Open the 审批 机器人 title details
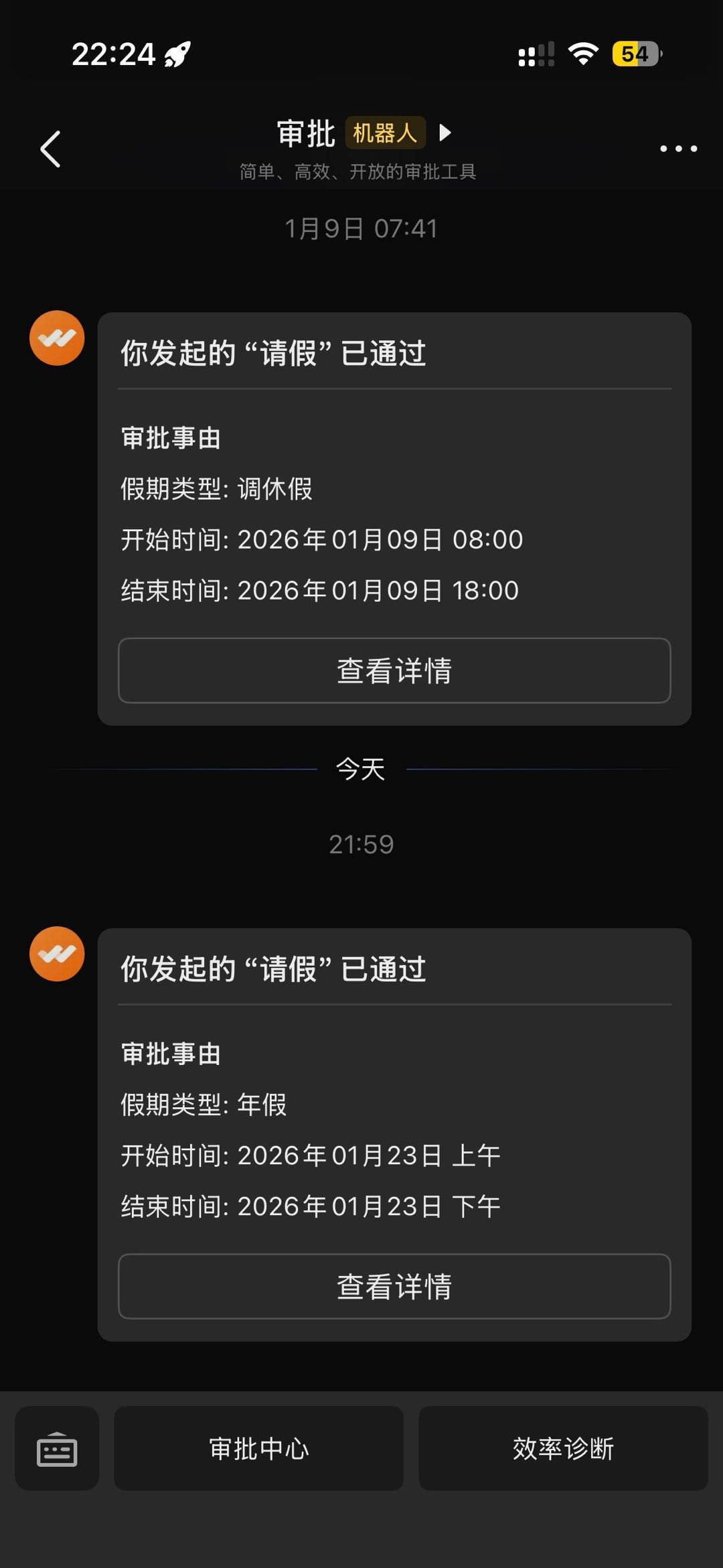 [x=365, y=134]
